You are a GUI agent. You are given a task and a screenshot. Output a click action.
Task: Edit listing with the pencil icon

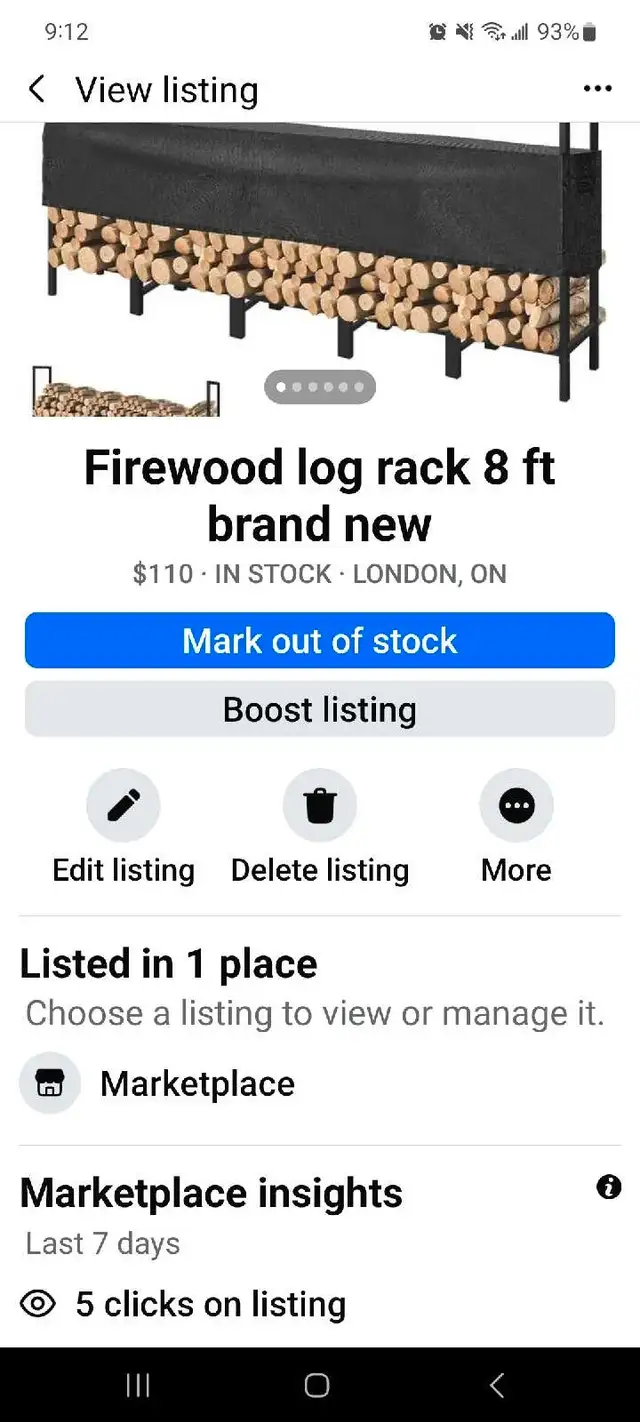(123, 805)
